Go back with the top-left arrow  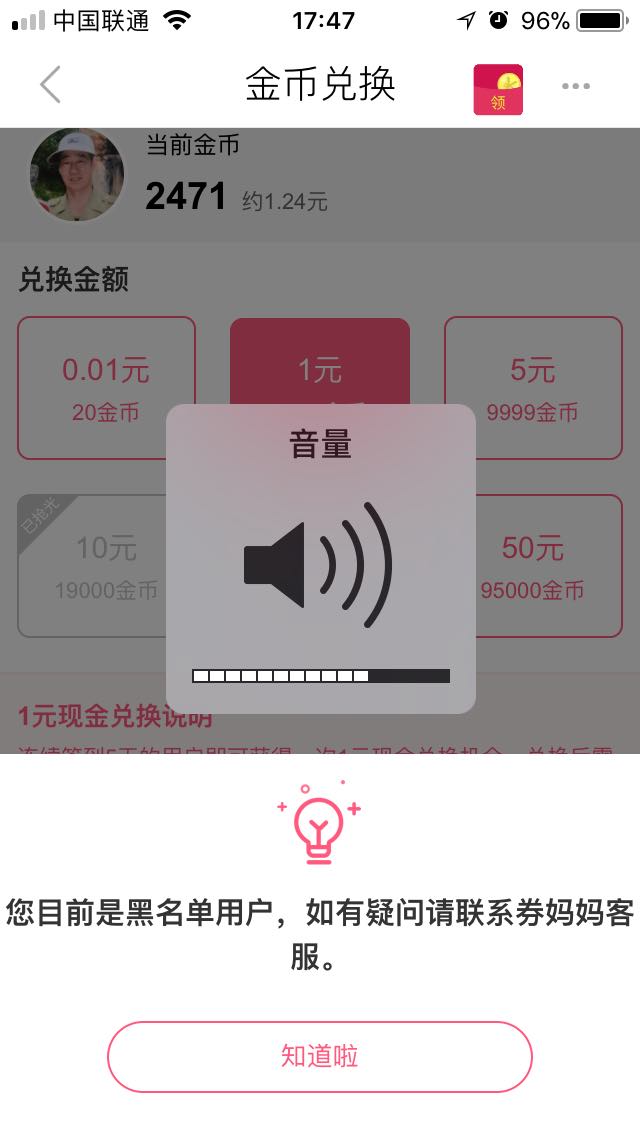coord(51,85)
